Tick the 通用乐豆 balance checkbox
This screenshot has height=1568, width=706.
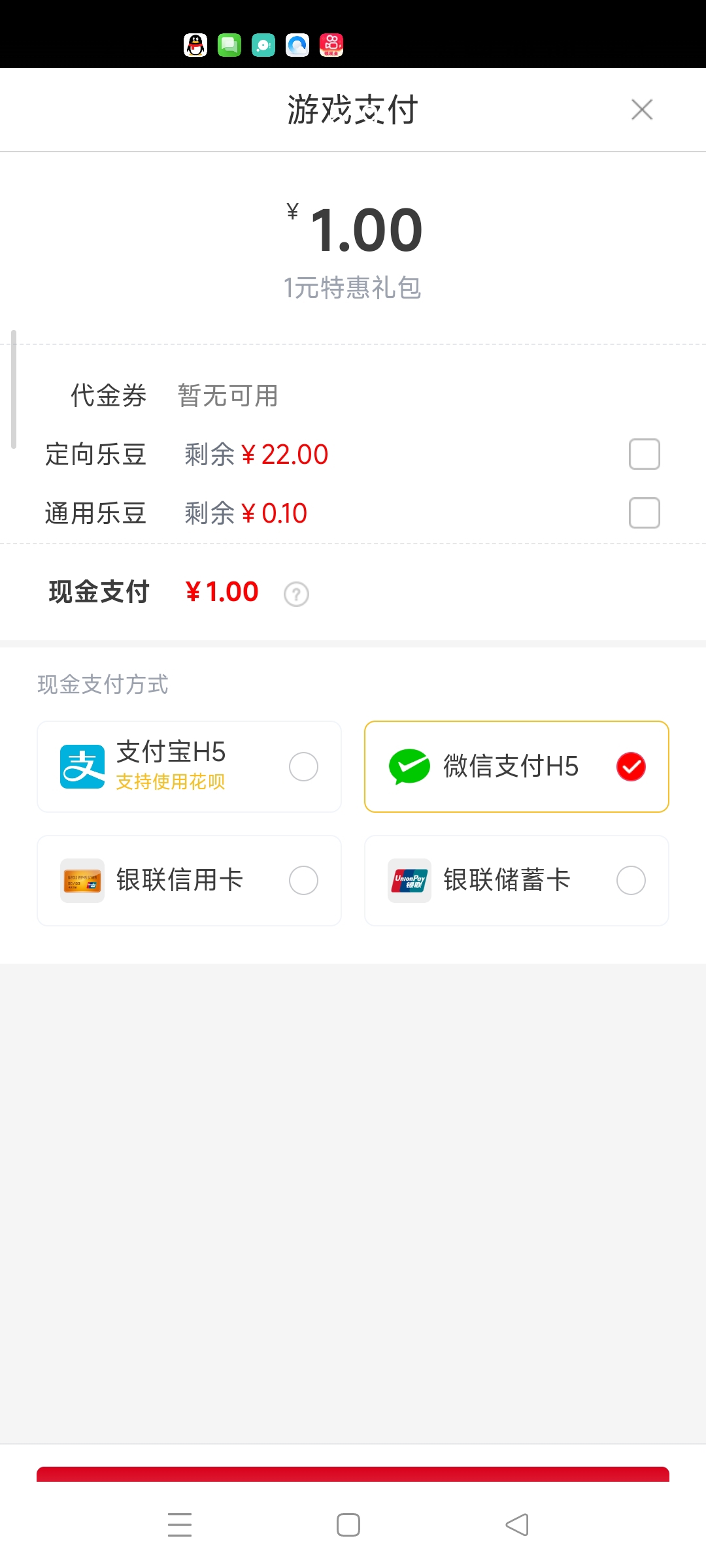pyautogui.click(x=644, y=513)
